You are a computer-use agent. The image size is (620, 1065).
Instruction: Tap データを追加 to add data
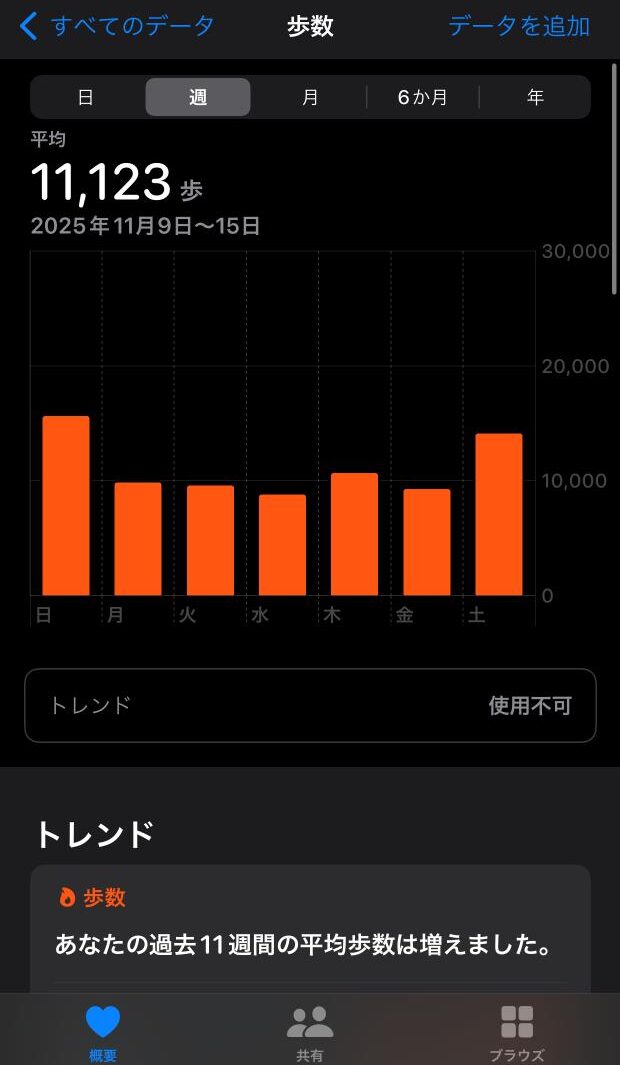518,27
